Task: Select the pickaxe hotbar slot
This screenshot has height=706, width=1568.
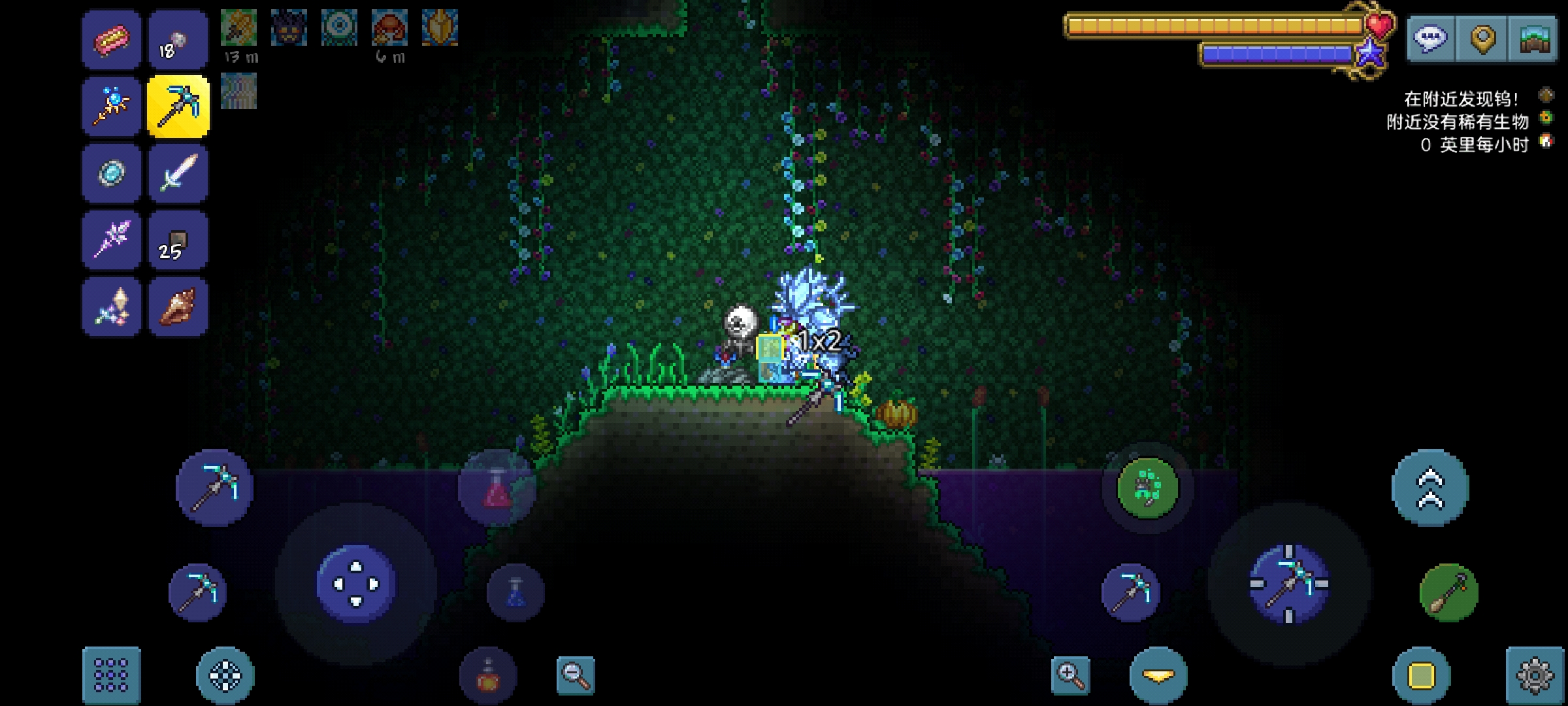Action: pyautogui.click(x=178, y=106)
